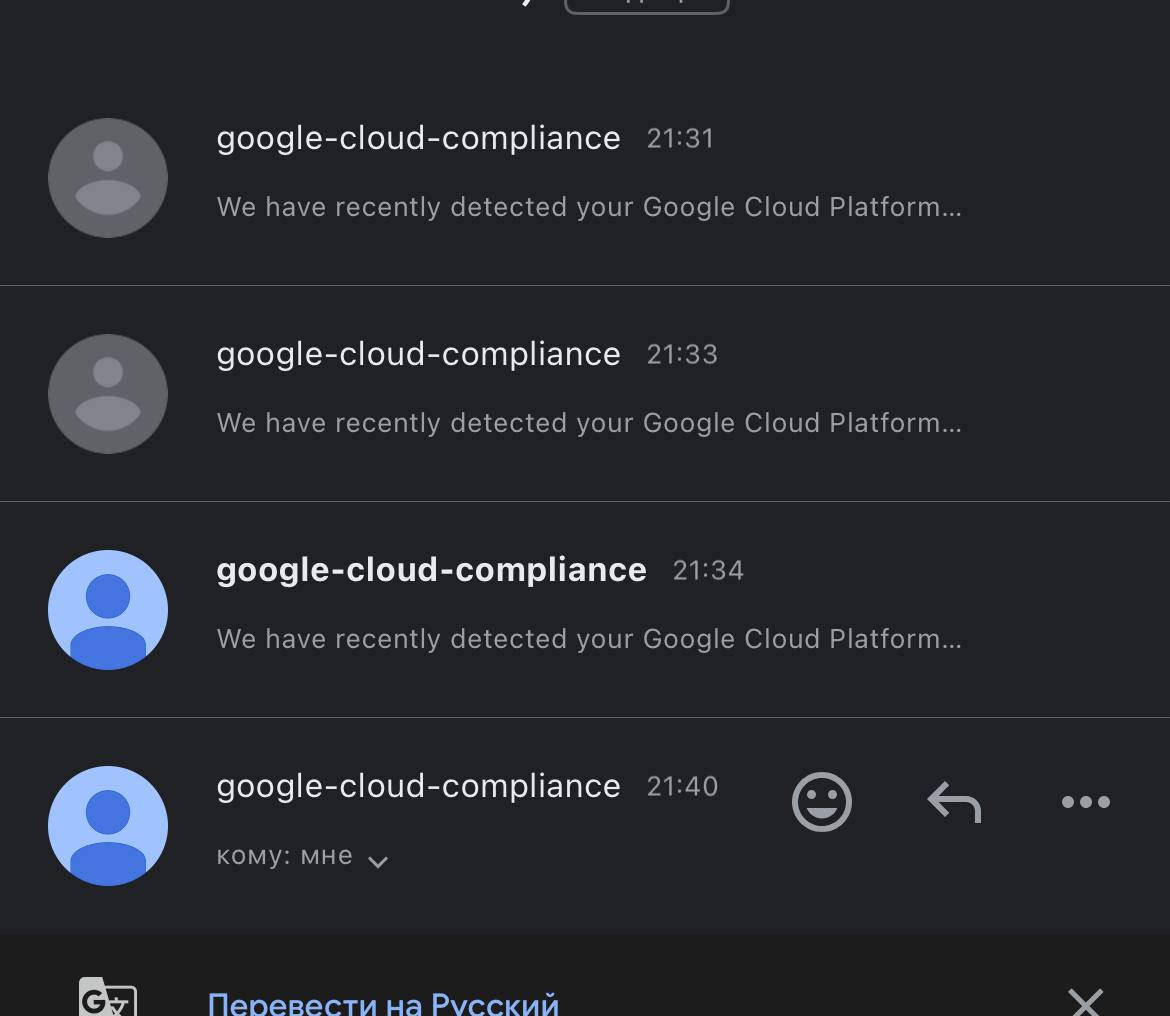This screenshot has width=1170, height=1016.
Task: Tap "Перевести на Русский" to translate
Action: pyautogui.click(x=383, y=1002)
